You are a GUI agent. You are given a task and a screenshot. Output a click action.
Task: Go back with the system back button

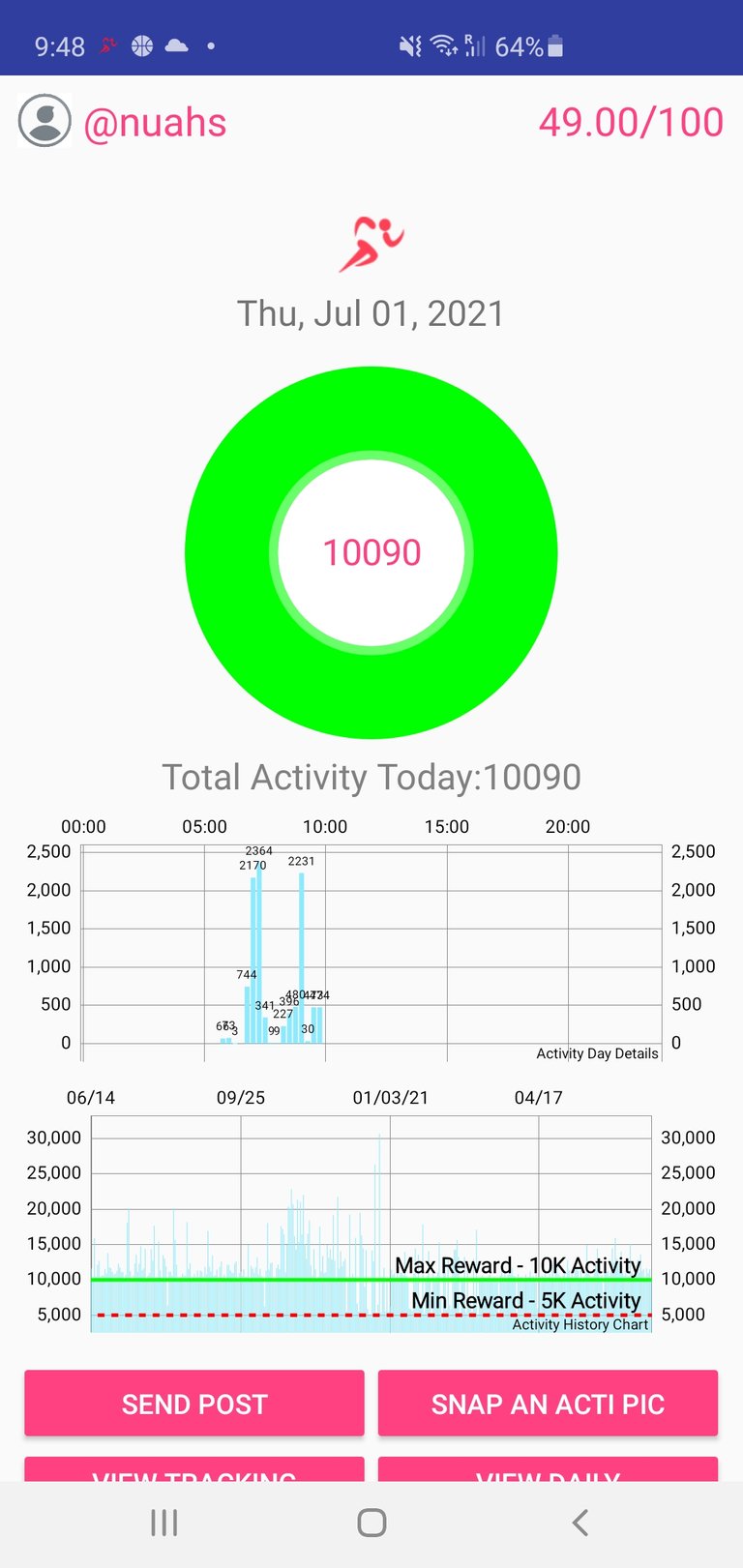(x=580, y=1524)
